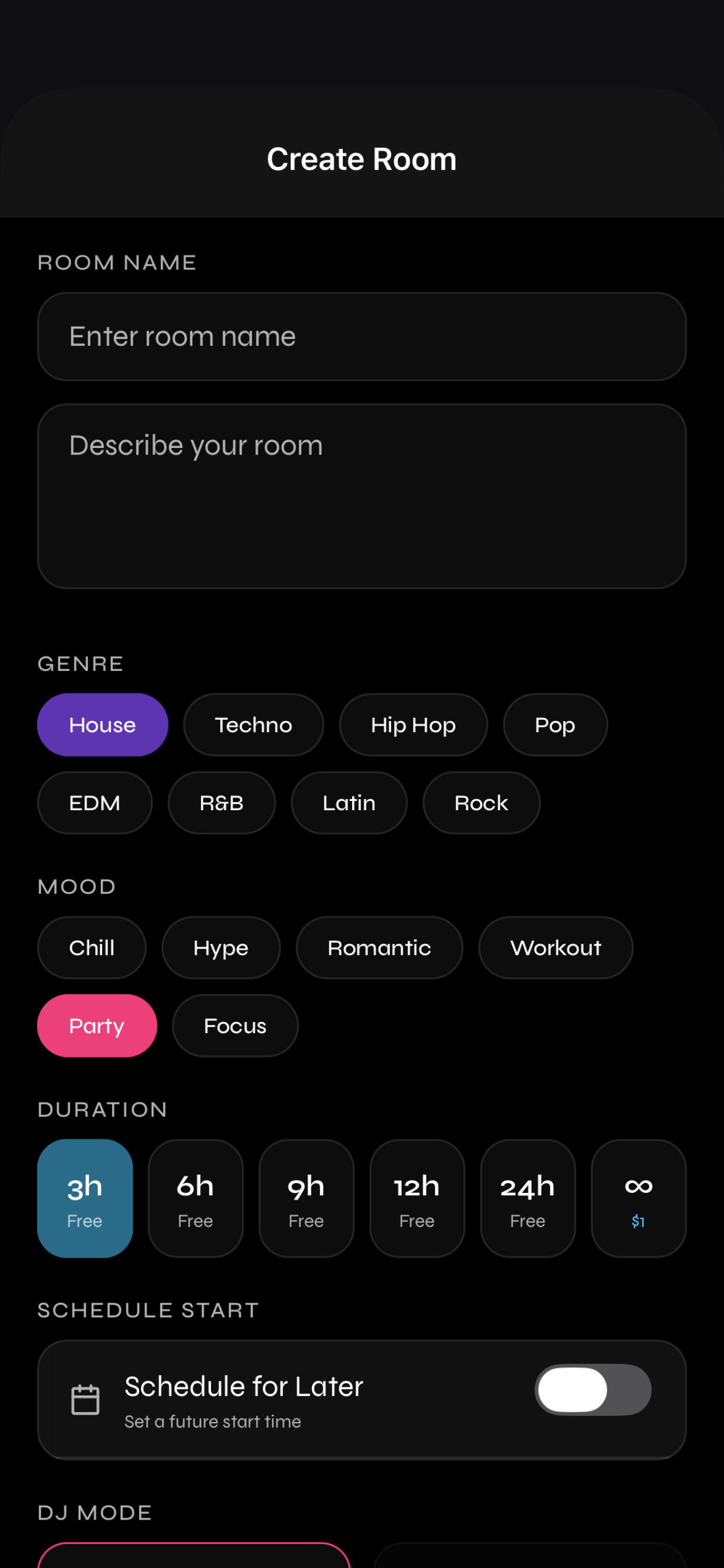Choose the R&B genre chip
The image size is (724, 1568).
[x=222, y=803]
